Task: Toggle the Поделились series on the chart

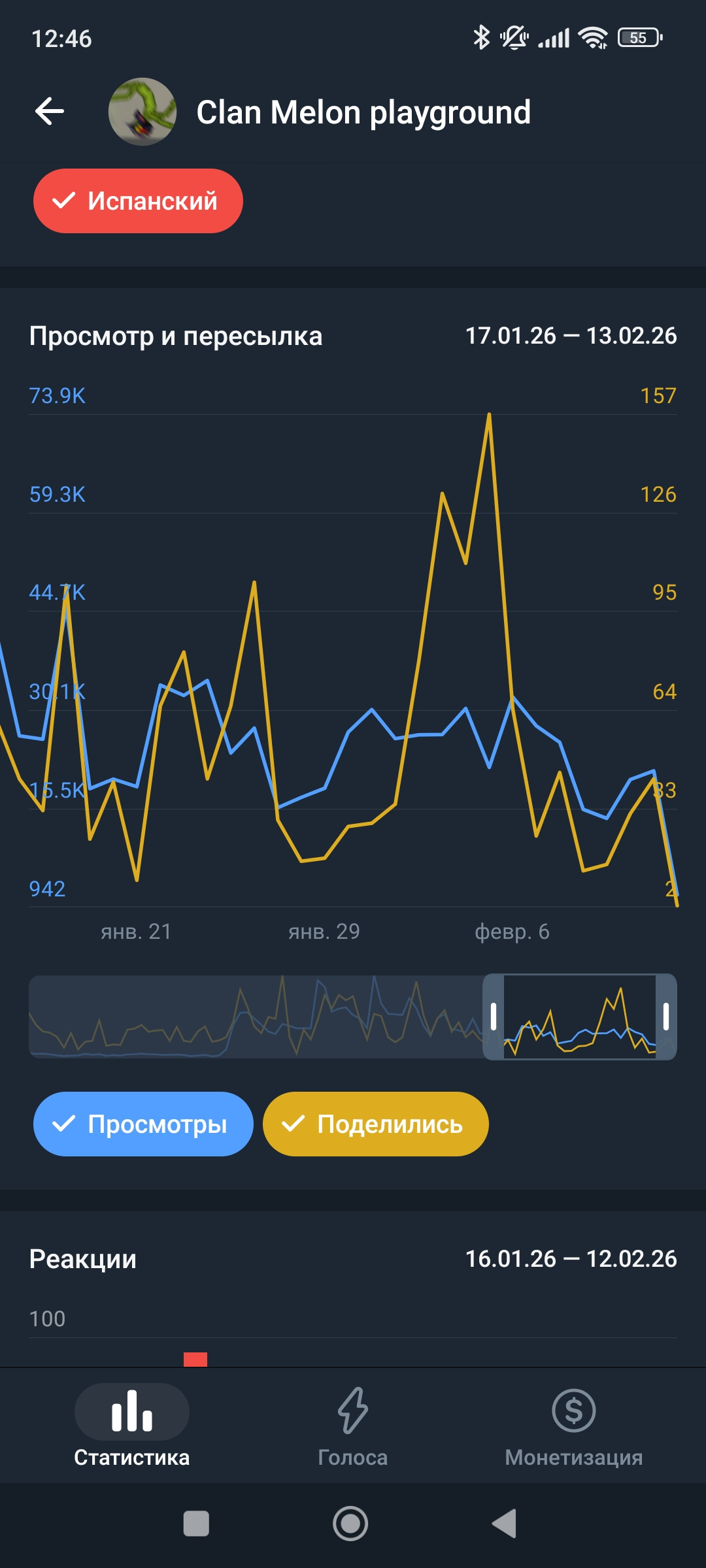Action: click(375, 1124)
